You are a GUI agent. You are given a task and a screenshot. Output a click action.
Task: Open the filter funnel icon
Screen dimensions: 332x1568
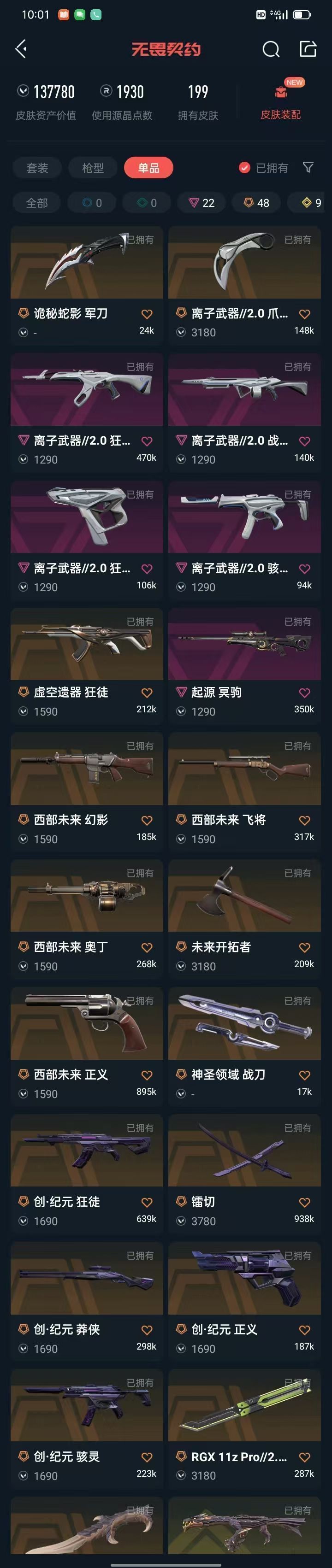(308, 167)
